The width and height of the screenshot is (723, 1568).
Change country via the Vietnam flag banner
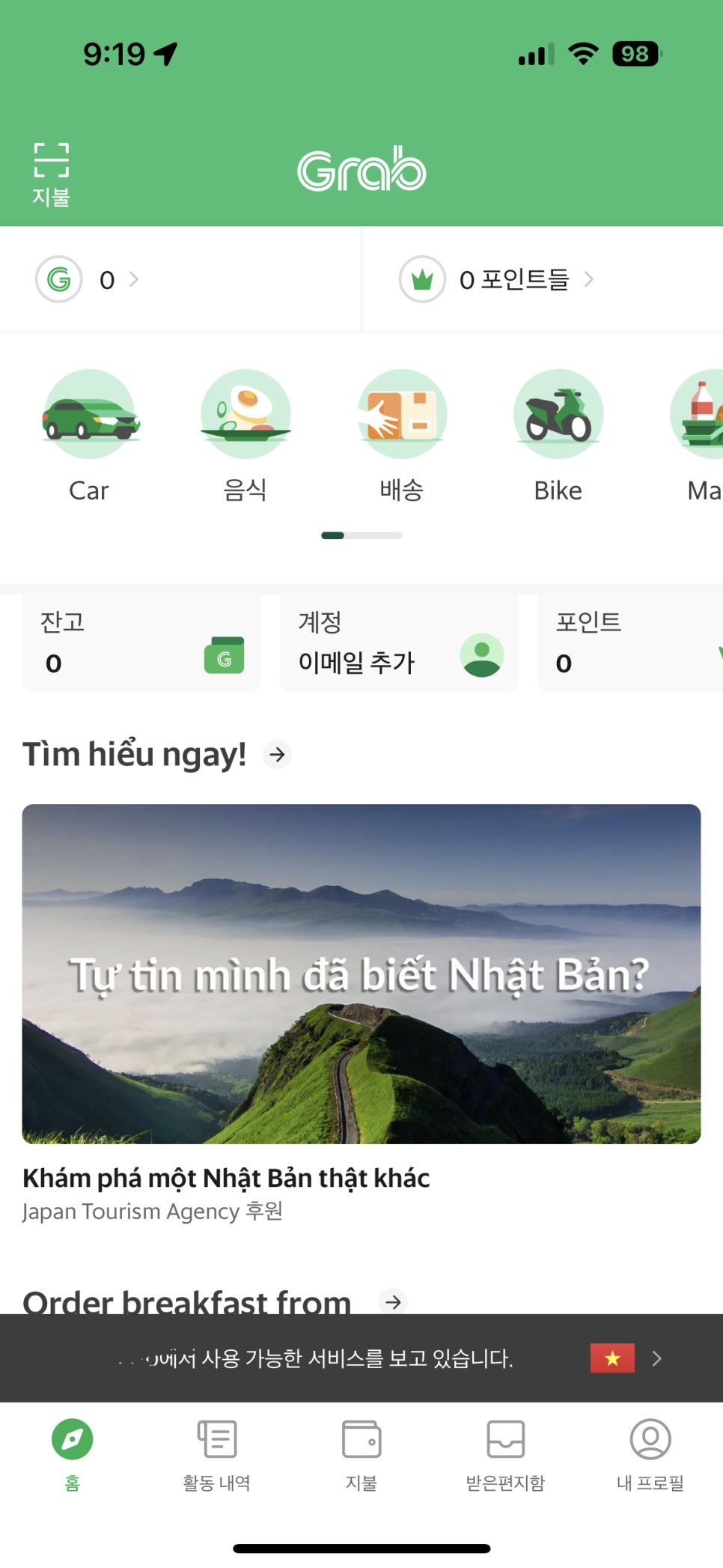612,1358
